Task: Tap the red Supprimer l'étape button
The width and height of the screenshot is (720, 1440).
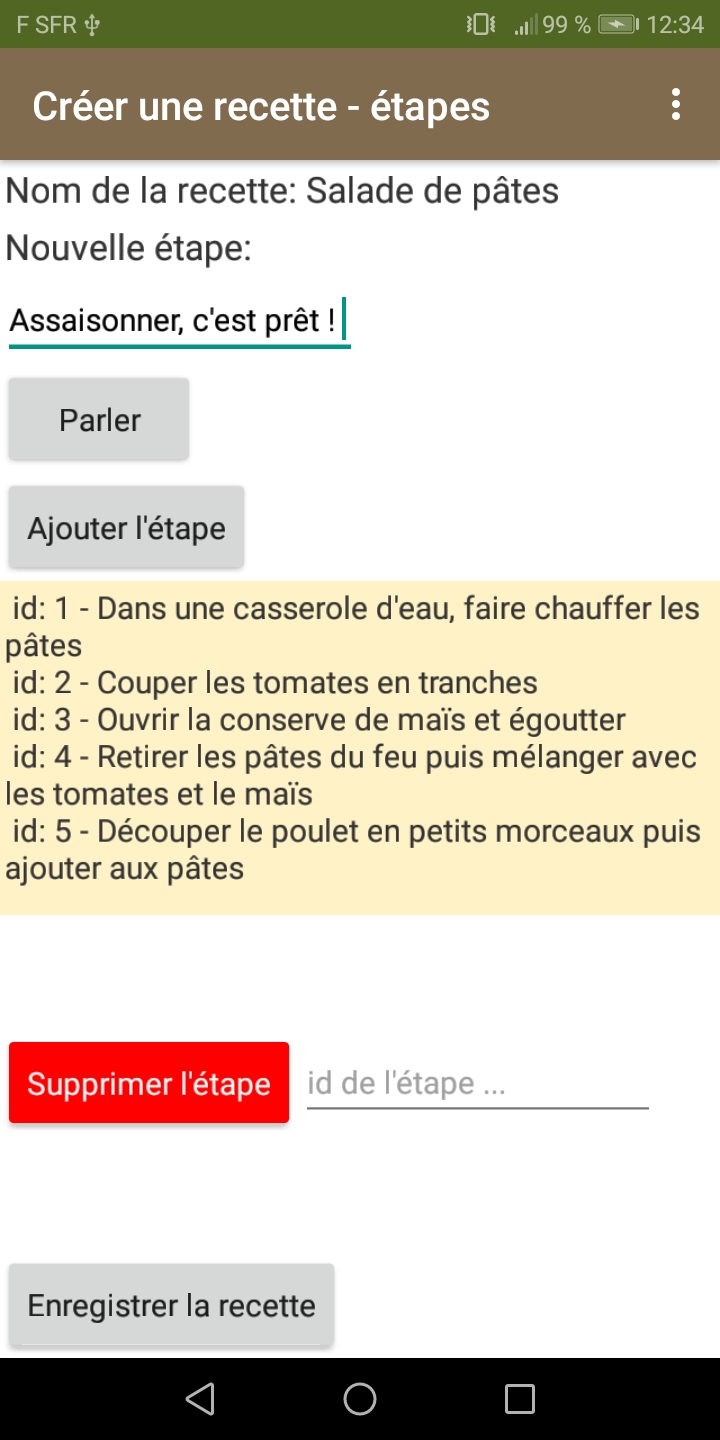Action: [149, 1083]
